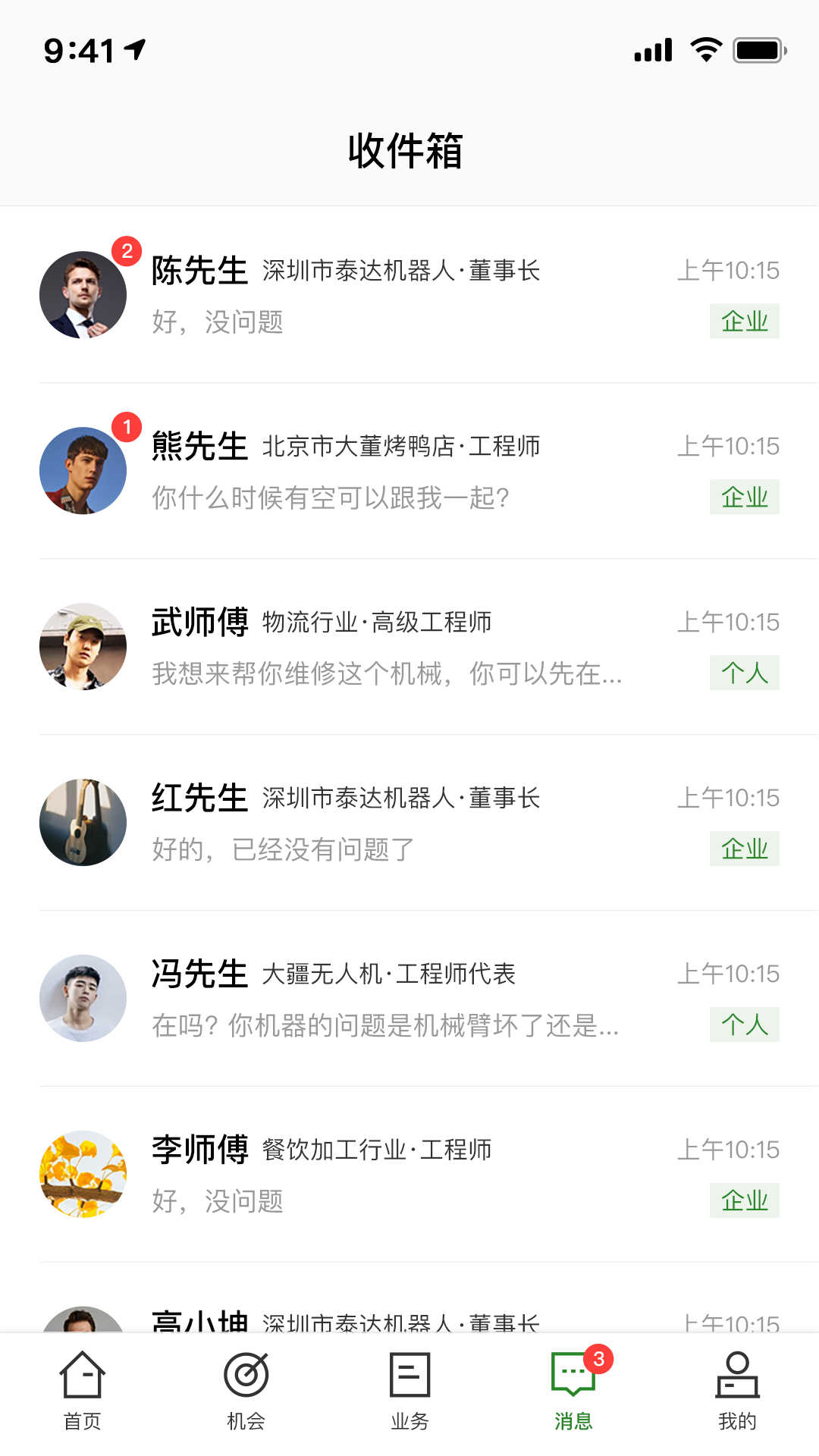Switch to the 首页 tab
Image resolution: width=819 pixels, height=1456 pixels.
click(82, 1392)
